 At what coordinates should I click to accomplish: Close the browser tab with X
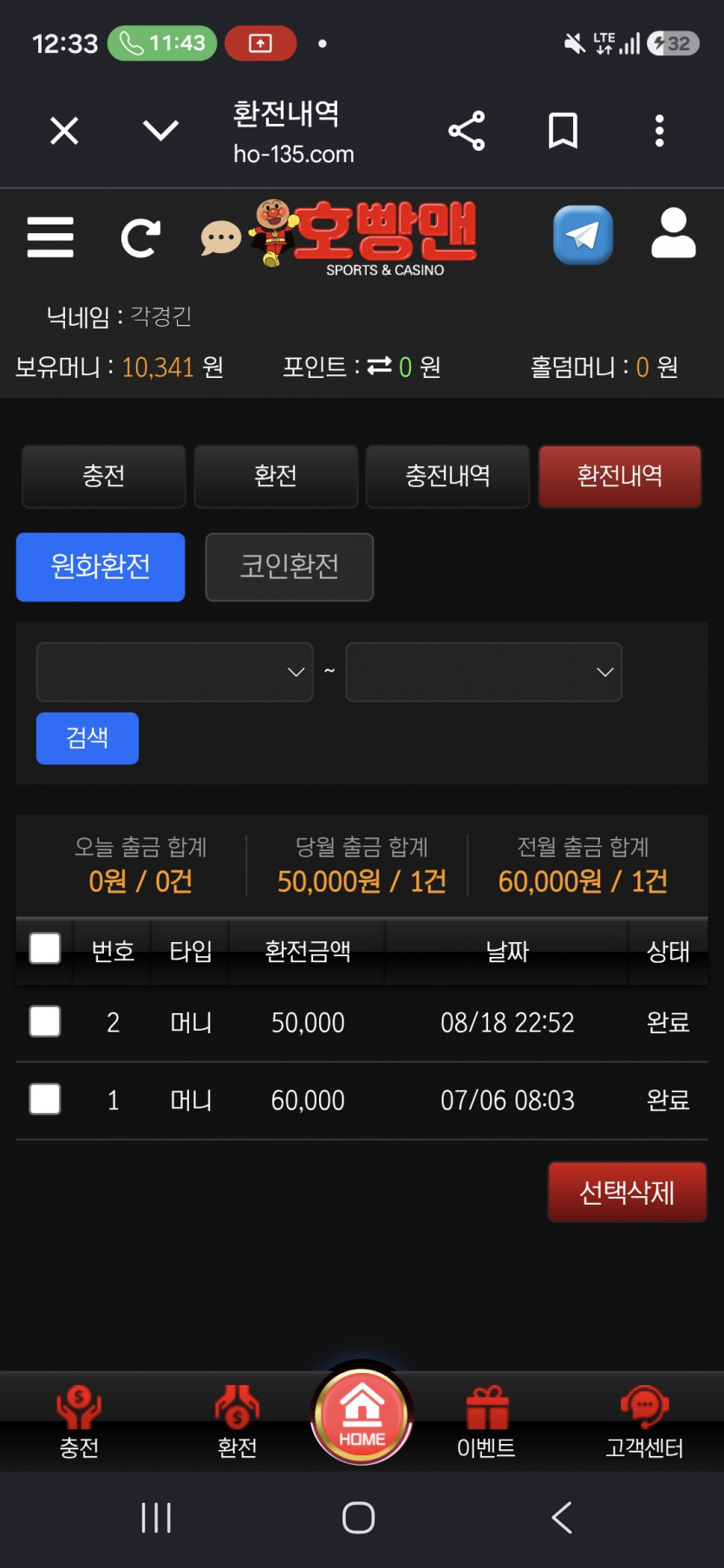(x=64, y=131)
